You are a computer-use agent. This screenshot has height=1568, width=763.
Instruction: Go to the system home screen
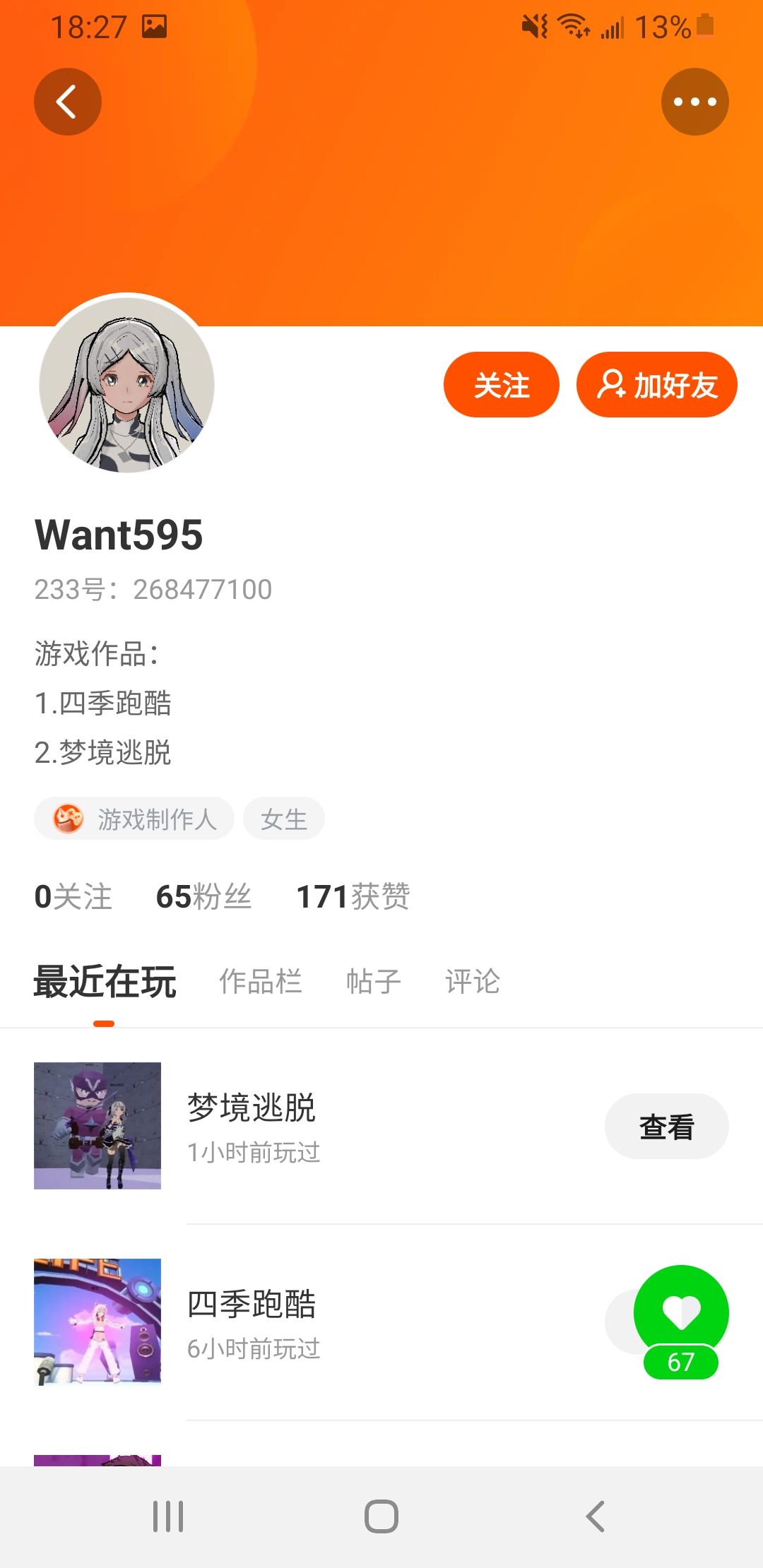(x=381, y=1516)
